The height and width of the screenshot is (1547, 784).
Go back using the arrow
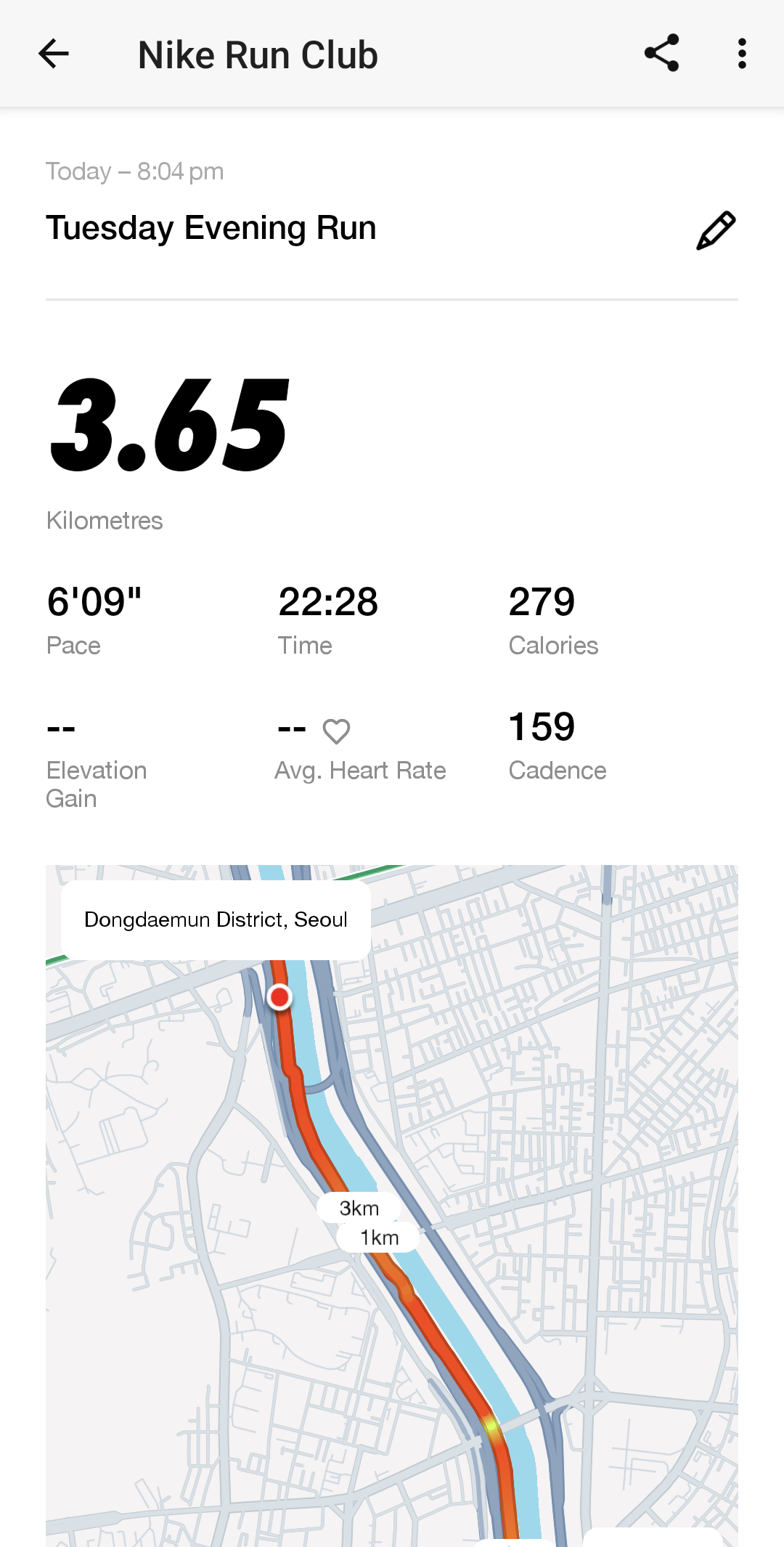54,54
